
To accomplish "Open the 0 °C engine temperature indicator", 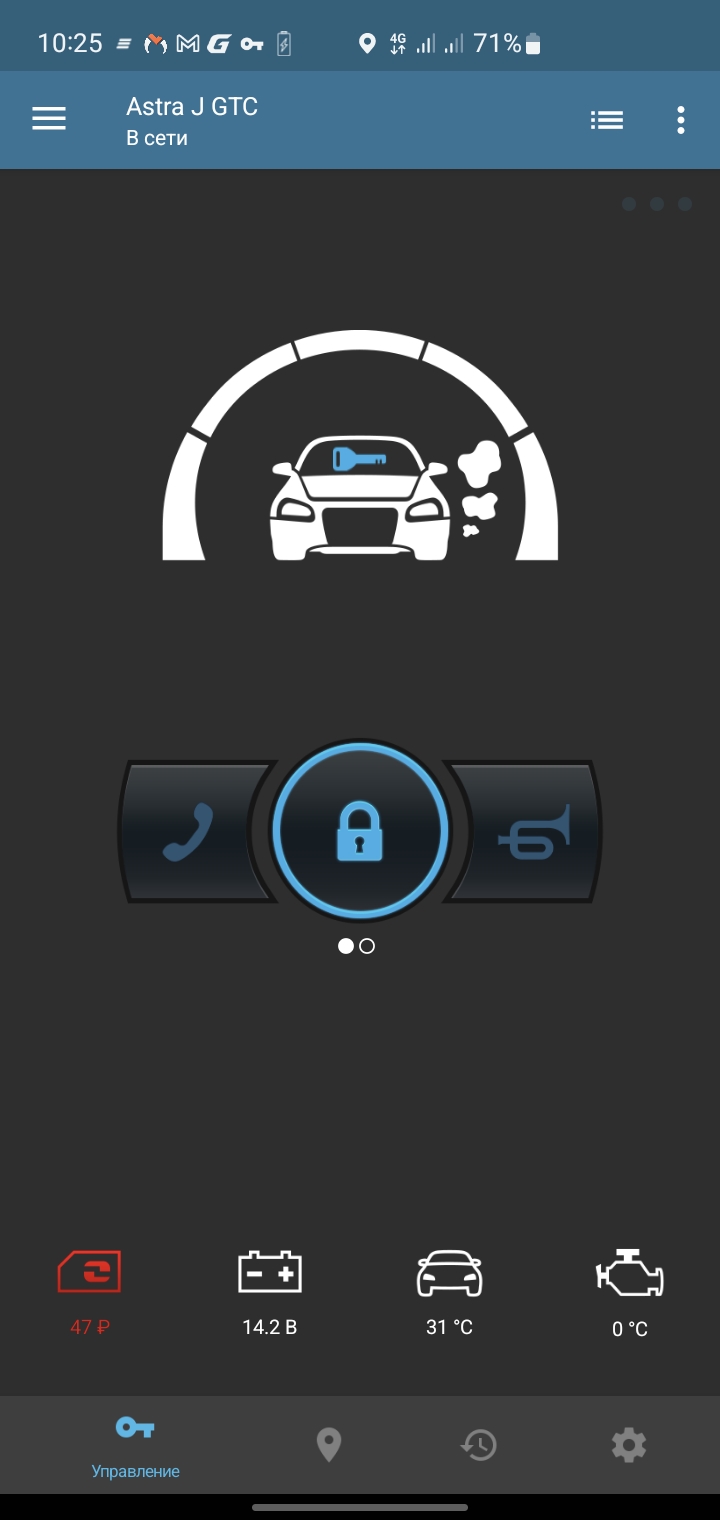I will 630,1290.
